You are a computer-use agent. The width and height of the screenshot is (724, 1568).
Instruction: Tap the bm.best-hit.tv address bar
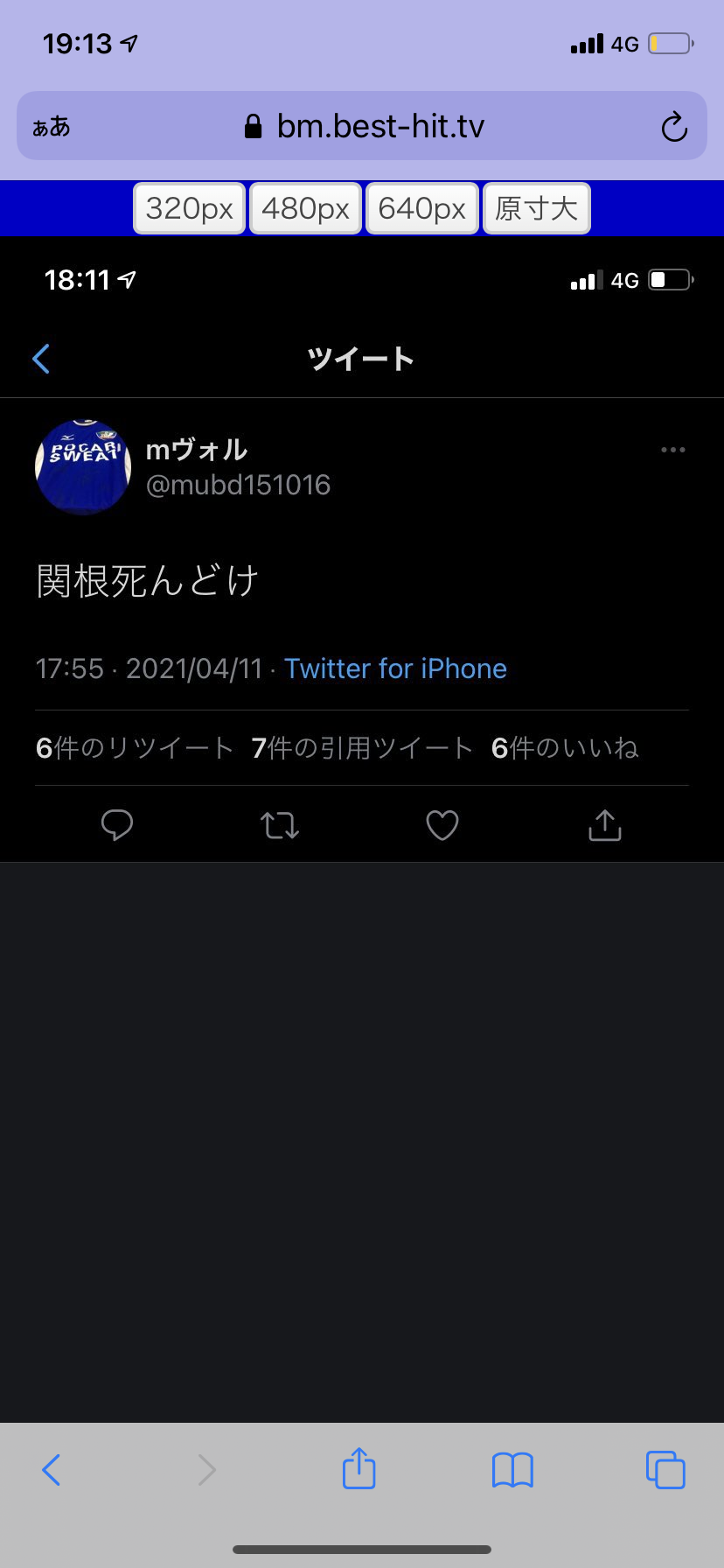click(x=364, y=127)
